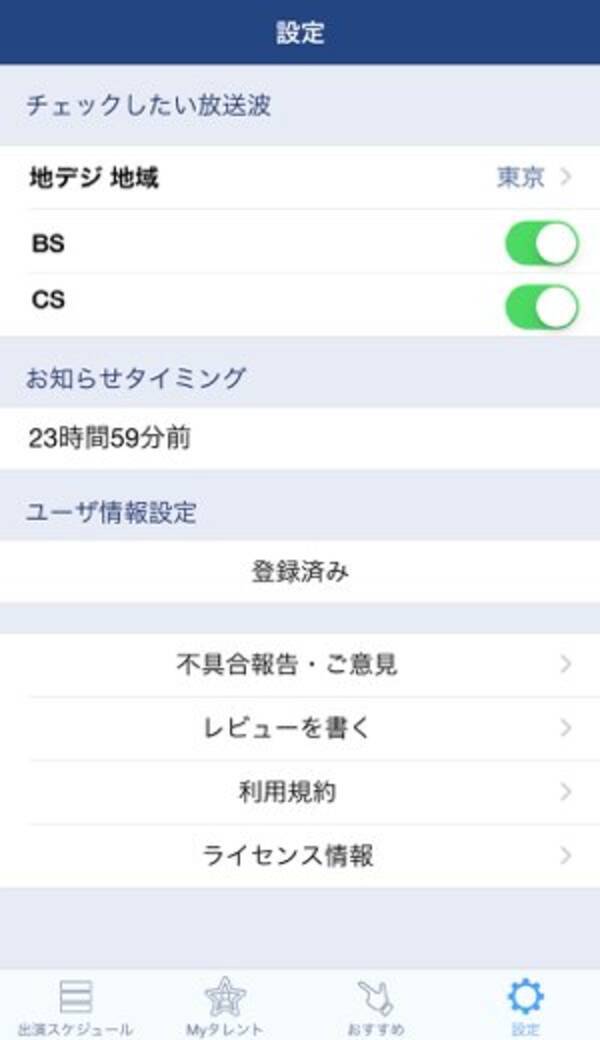
Task: Go to the Myタレント tab
Action: coord(225,1006)
